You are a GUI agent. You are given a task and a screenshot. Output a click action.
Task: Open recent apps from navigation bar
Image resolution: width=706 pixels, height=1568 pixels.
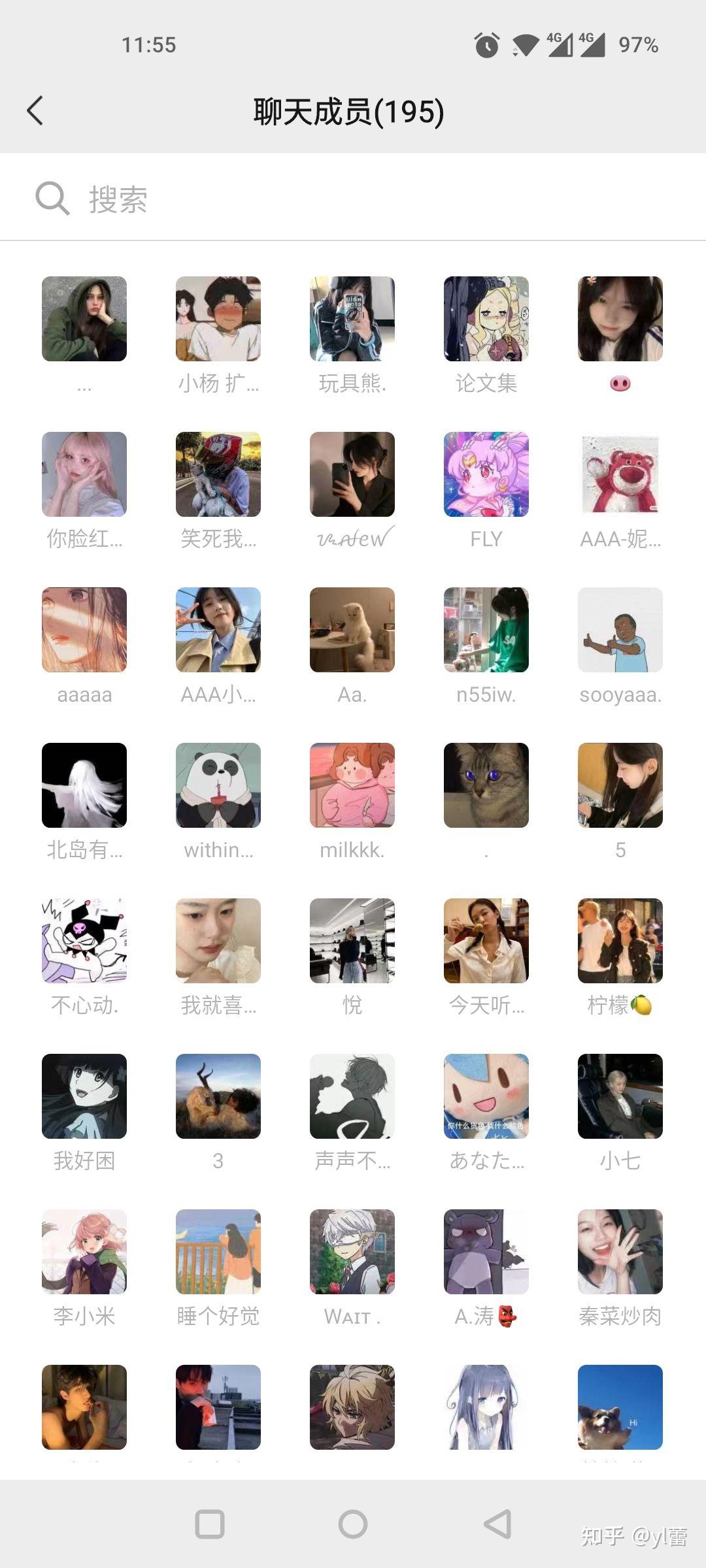210,1524
